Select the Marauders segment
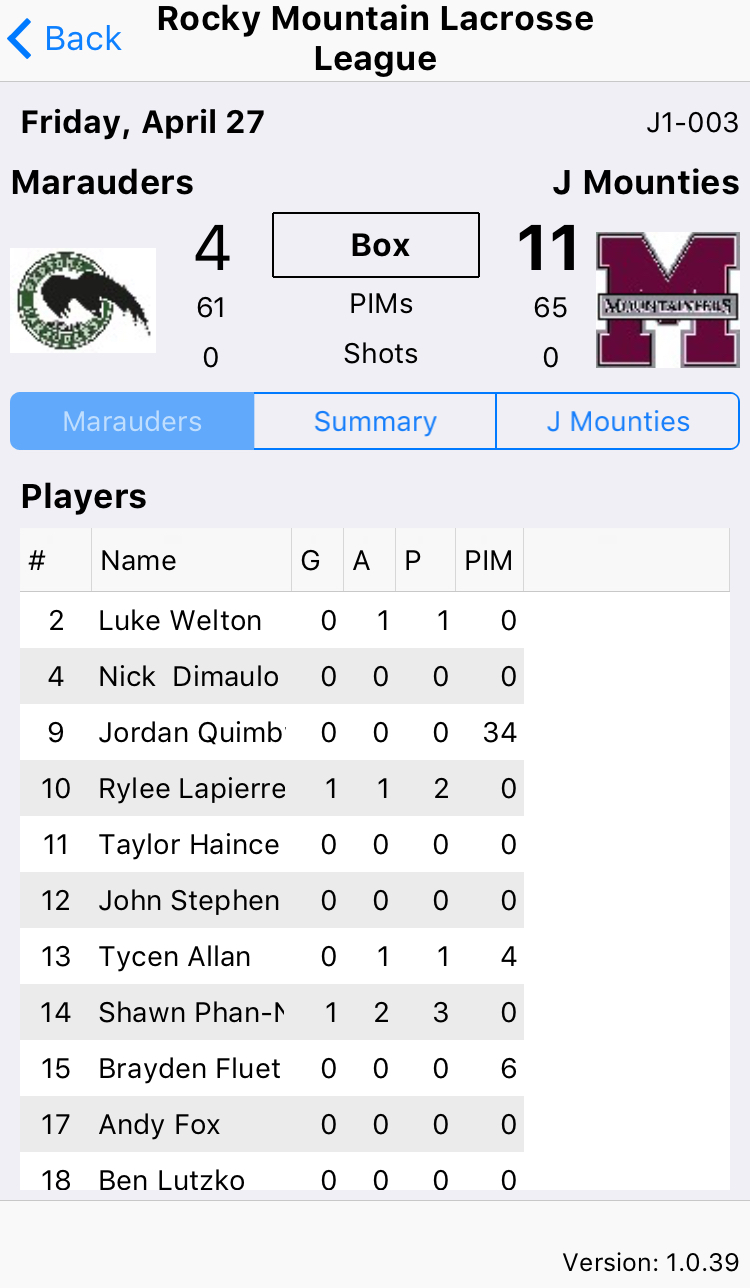750x1288 pixels. [x=132, y=421]
